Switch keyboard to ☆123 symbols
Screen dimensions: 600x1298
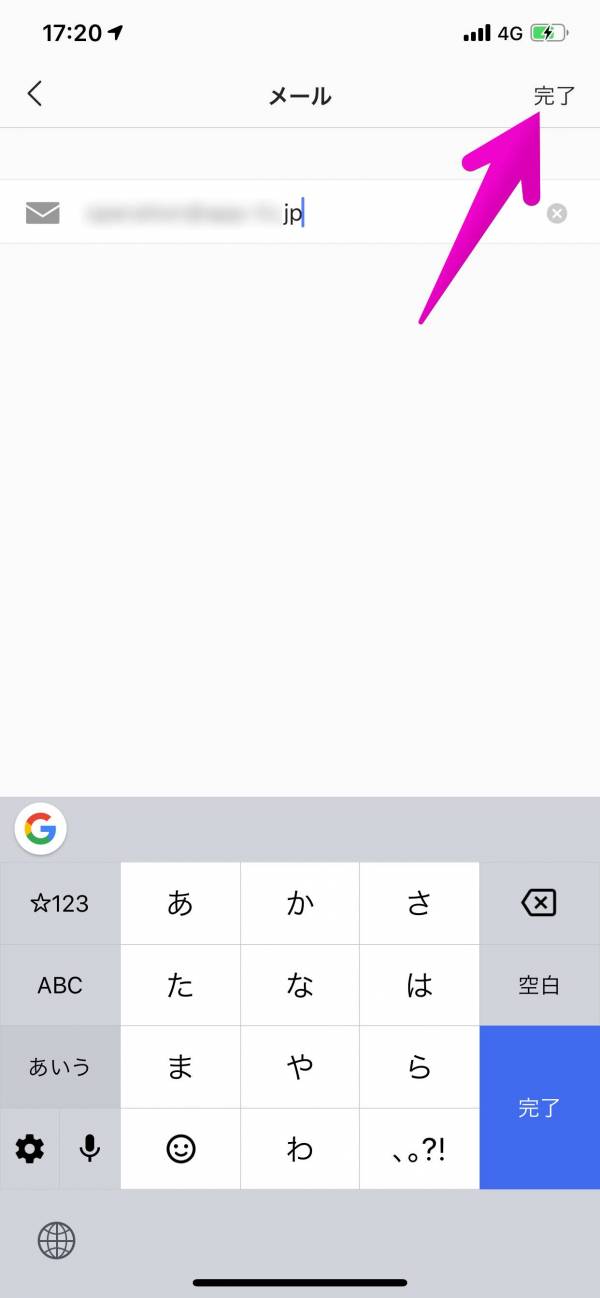(x=60, y=904)
